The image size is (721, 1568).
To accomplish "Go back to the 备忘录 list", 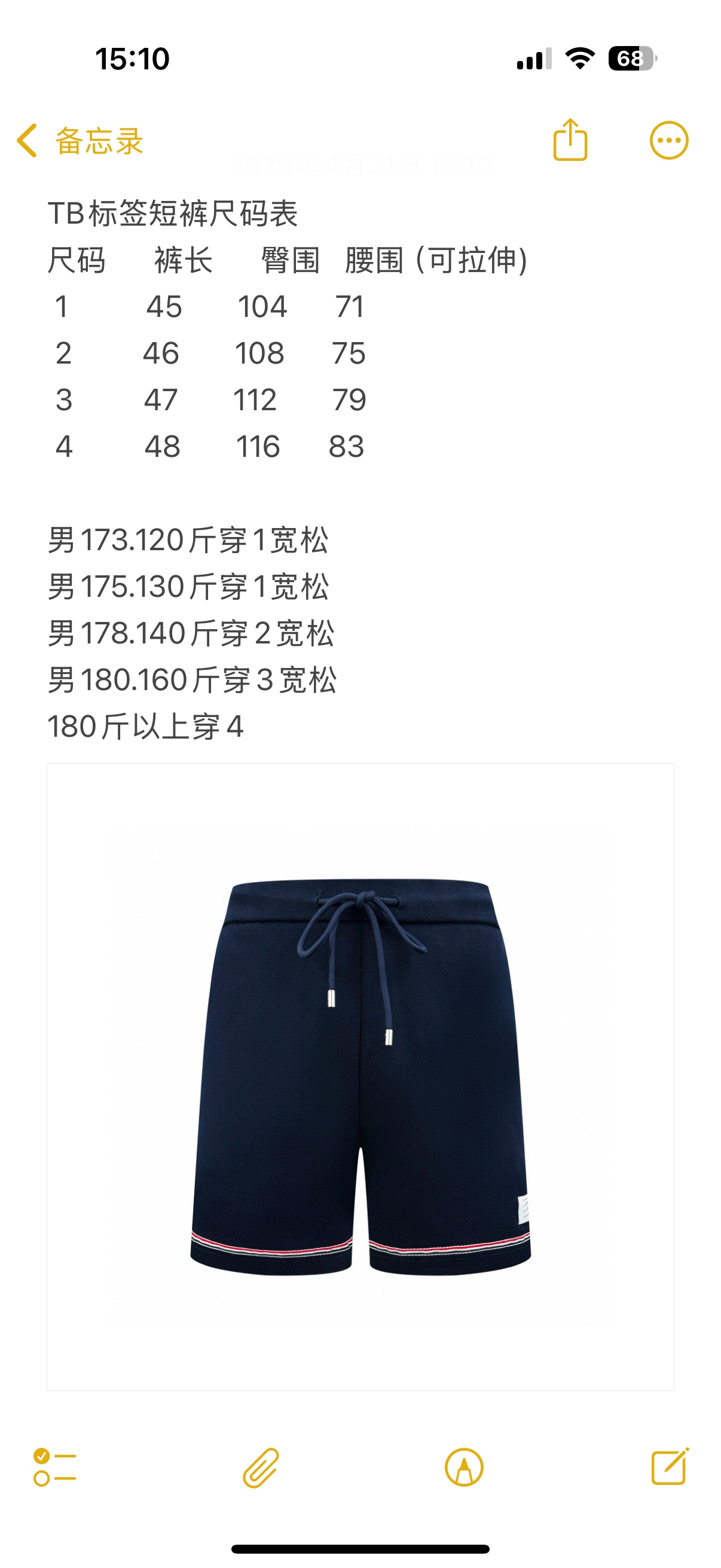I will [x=79, y=141].
